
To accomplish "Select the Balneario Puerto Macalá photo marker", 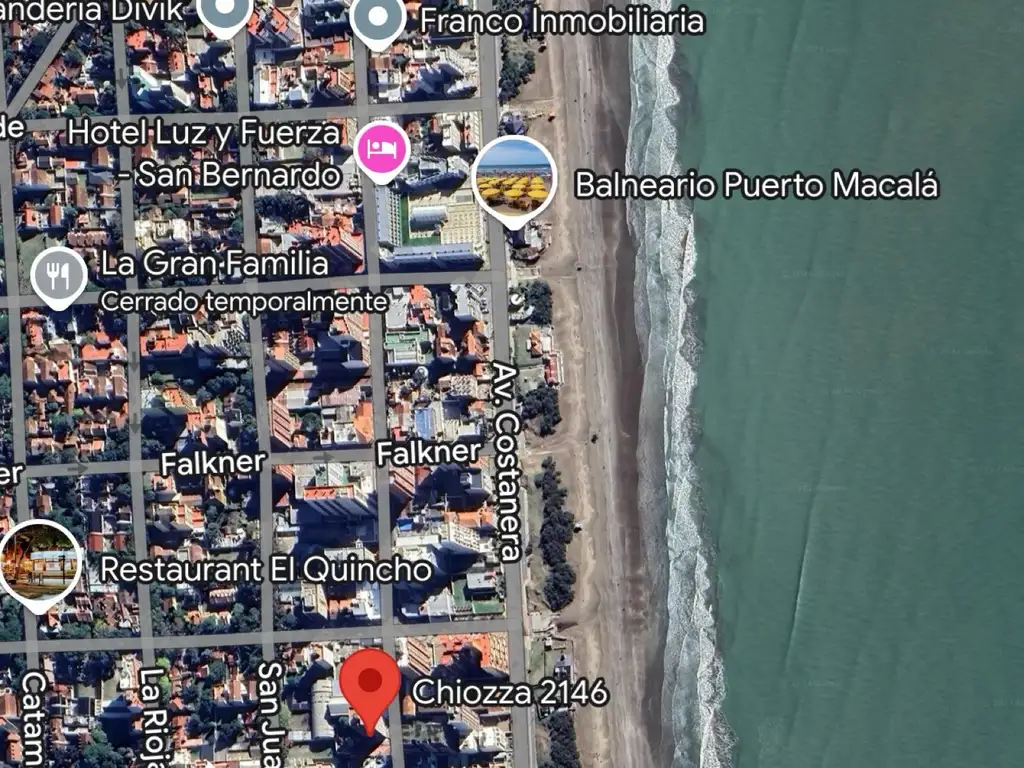I will tap(513, 178).
